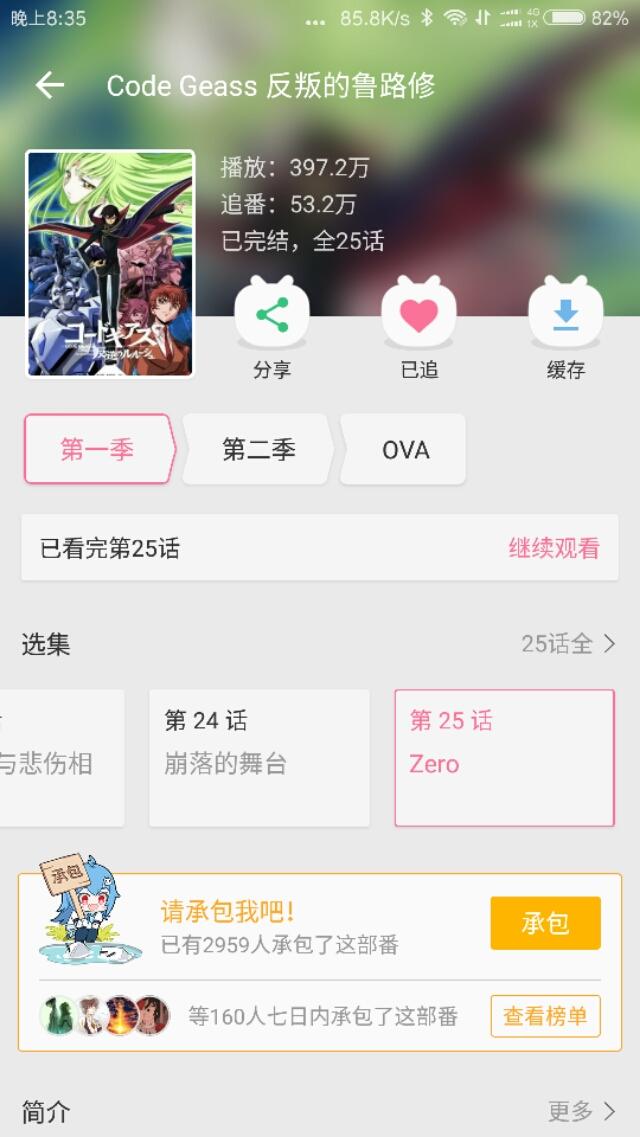The width and height of the screenshot is (640, 1137).
Task: Expand the 简介 section with 更多
Action: click(x=582, y=1110)
